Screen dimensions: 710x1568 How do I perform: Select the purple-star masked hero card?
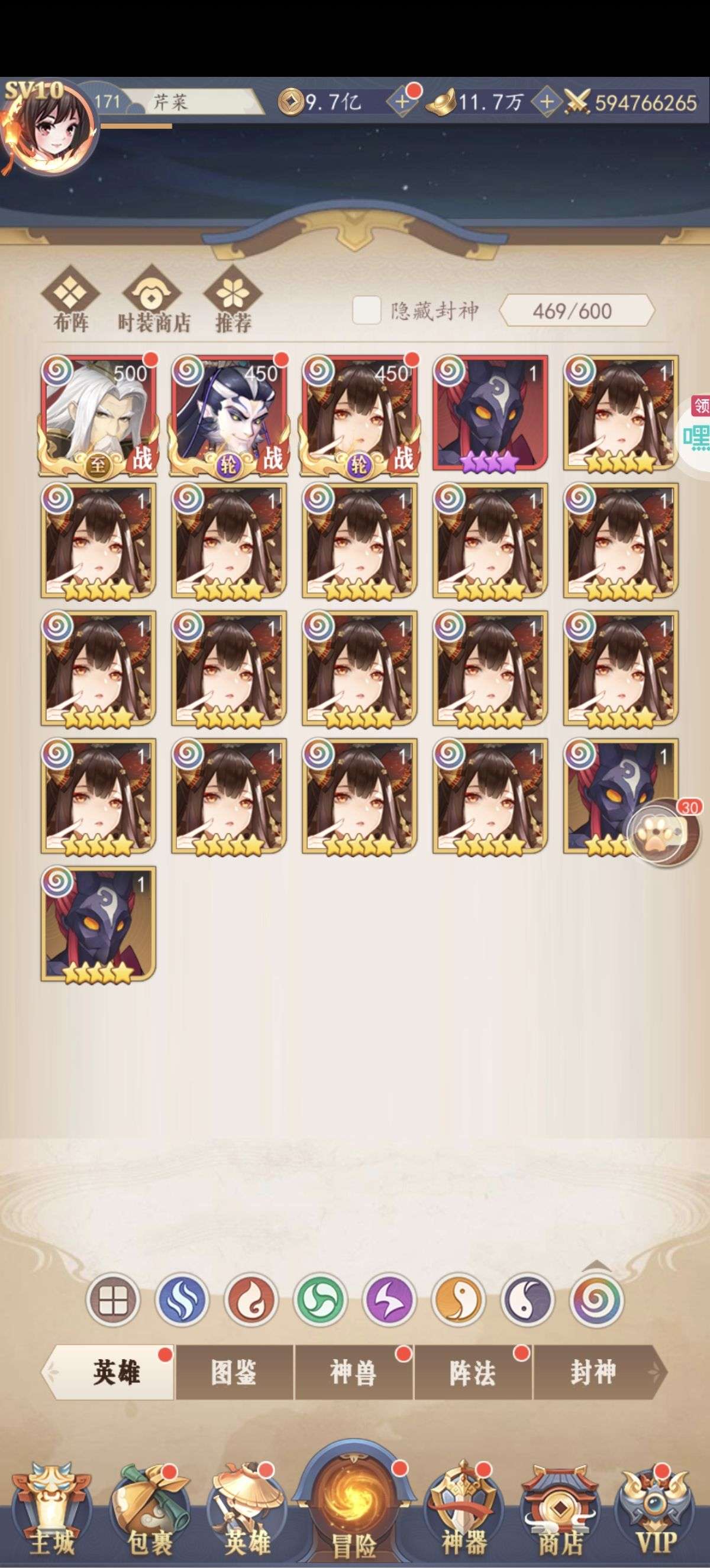[x=490, y=414]
